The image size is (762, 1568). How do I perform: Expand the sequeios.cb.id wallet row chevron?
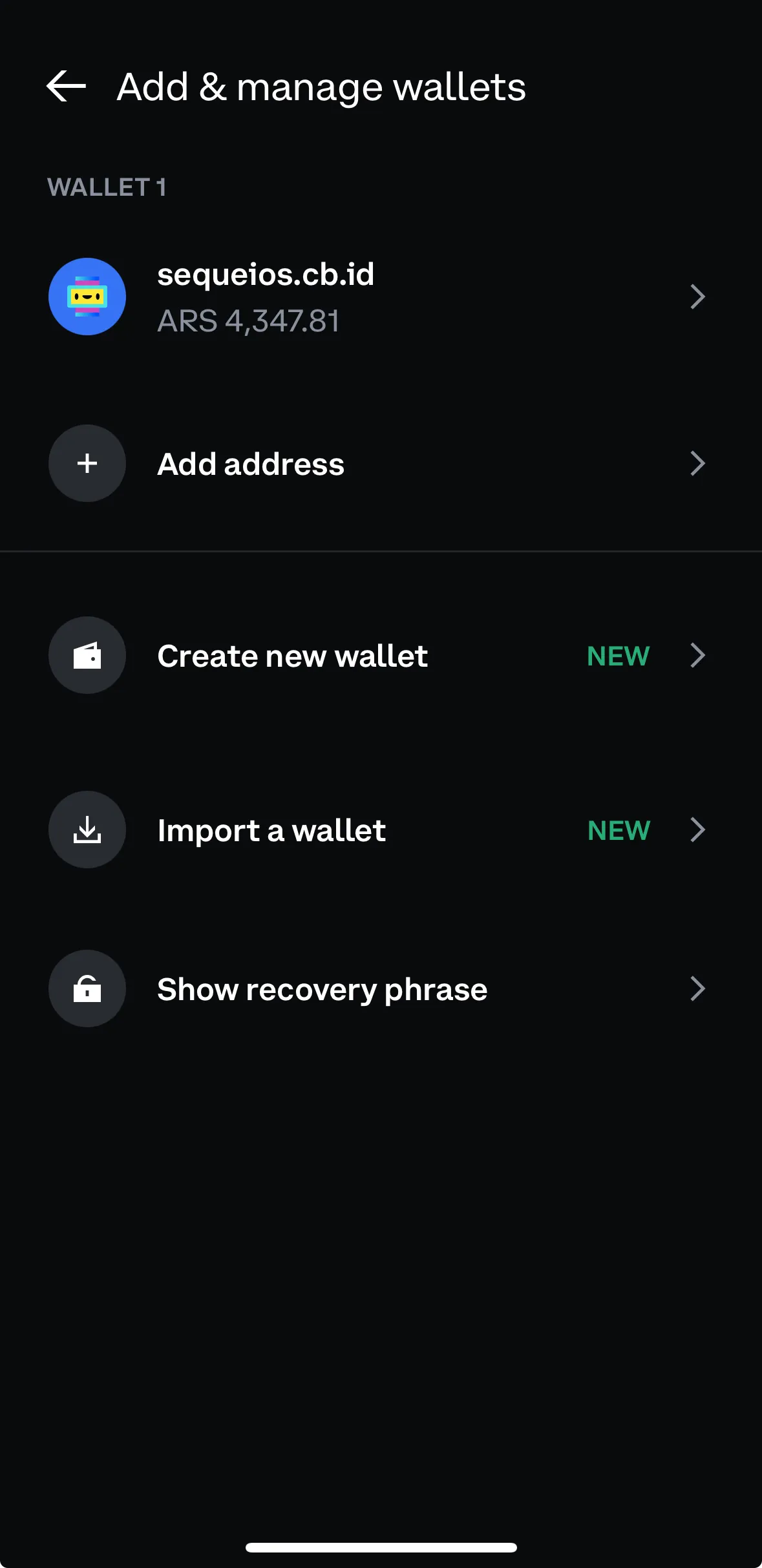click(x=698, y=297)
